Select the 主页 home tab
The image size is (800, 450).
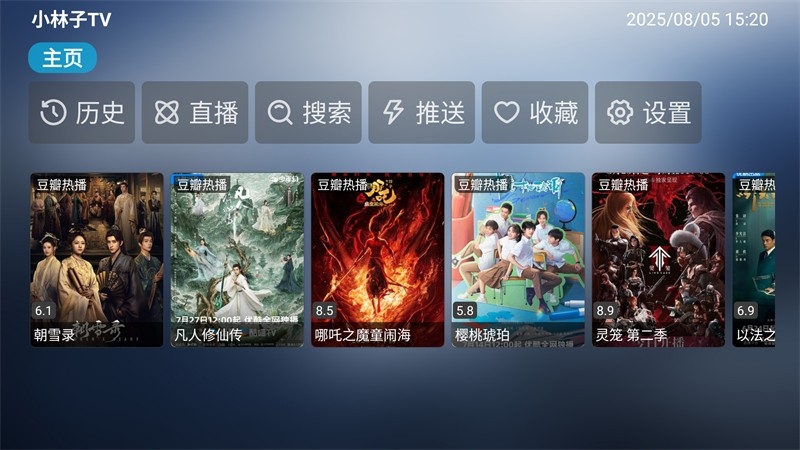pyautogui.click(x=62, y=58)
